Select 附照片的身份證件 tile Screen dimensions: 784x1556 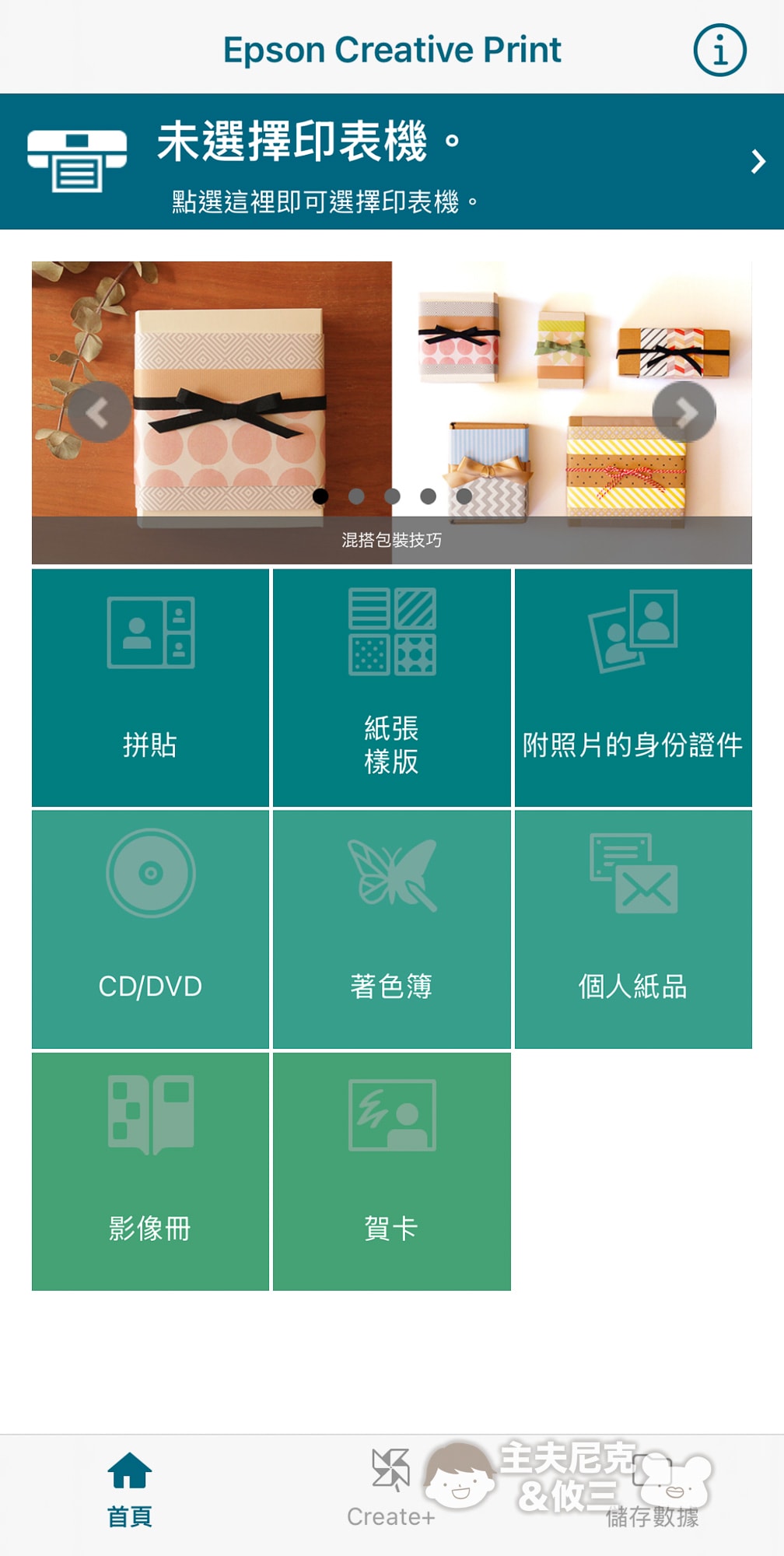click(x=633, y=688)
